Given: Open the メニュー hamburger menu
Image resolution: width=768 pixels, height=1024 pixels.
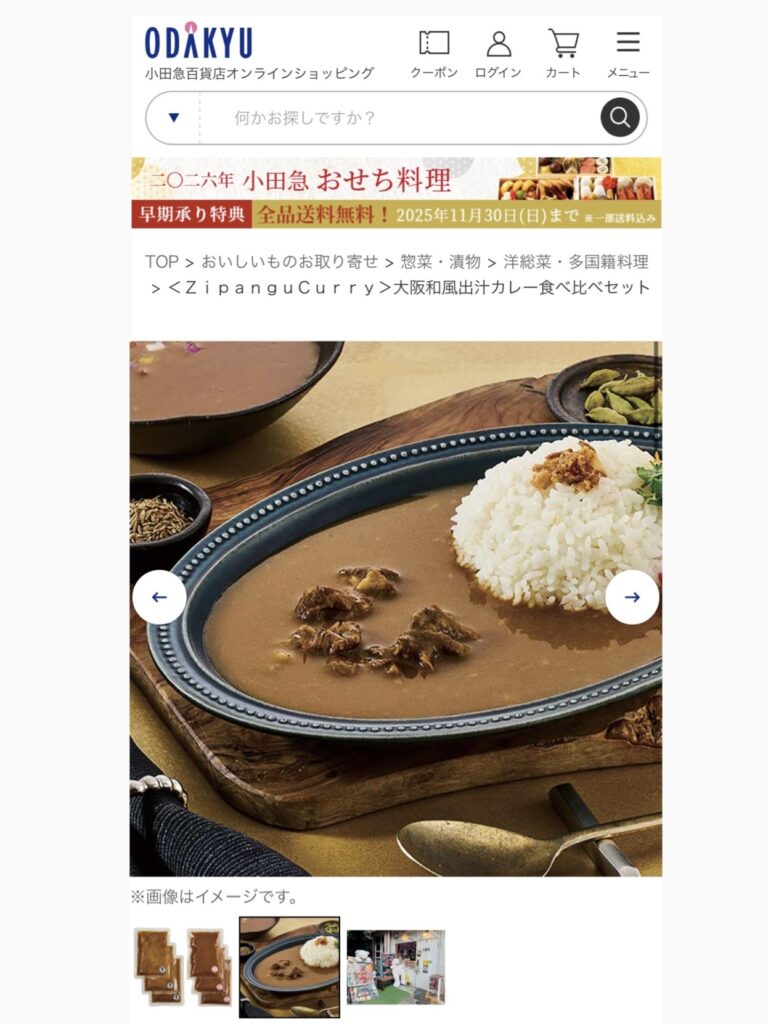Looking at the screenshot, I should [628, 54].
